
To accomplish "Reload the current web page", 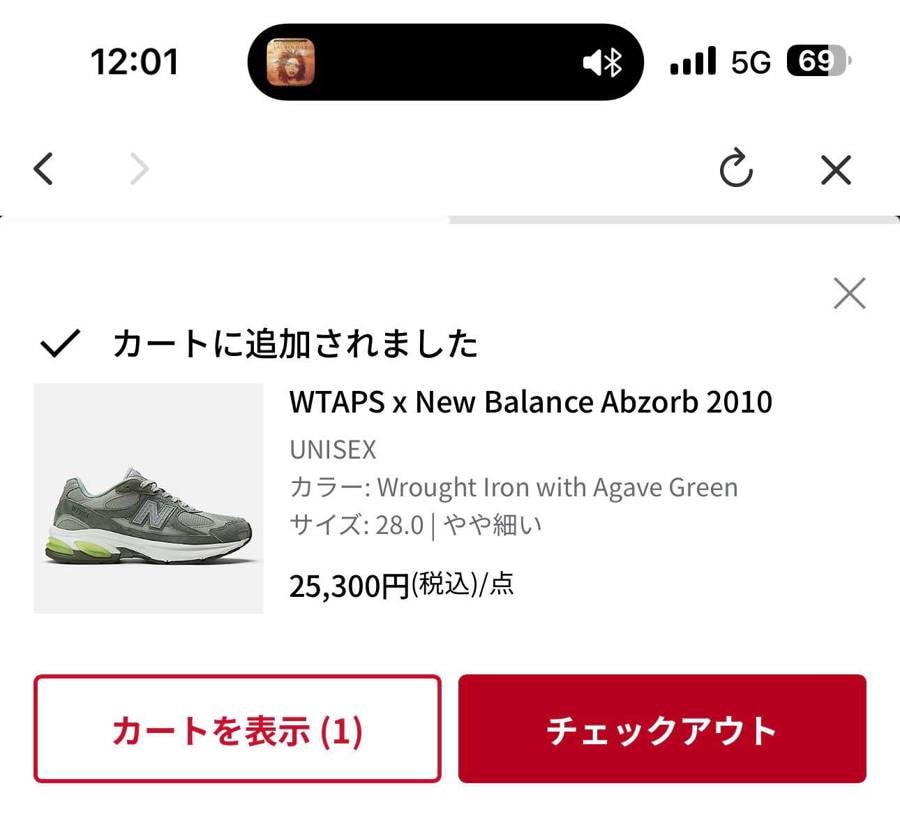I will tap(736, 169).
